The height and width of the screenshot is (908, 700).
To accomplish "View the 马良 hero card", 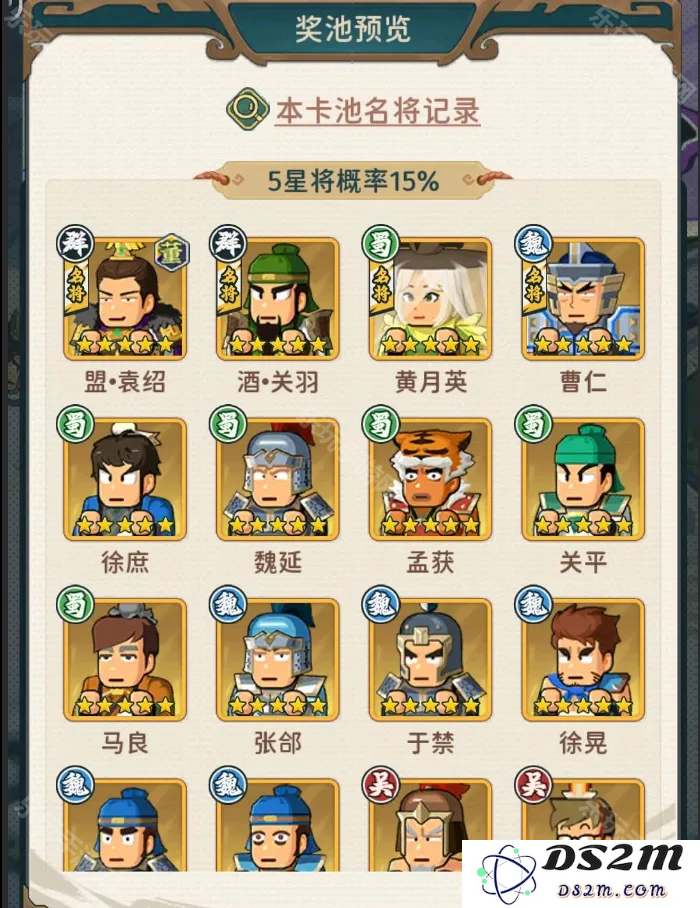I will (x=125, y=660).
